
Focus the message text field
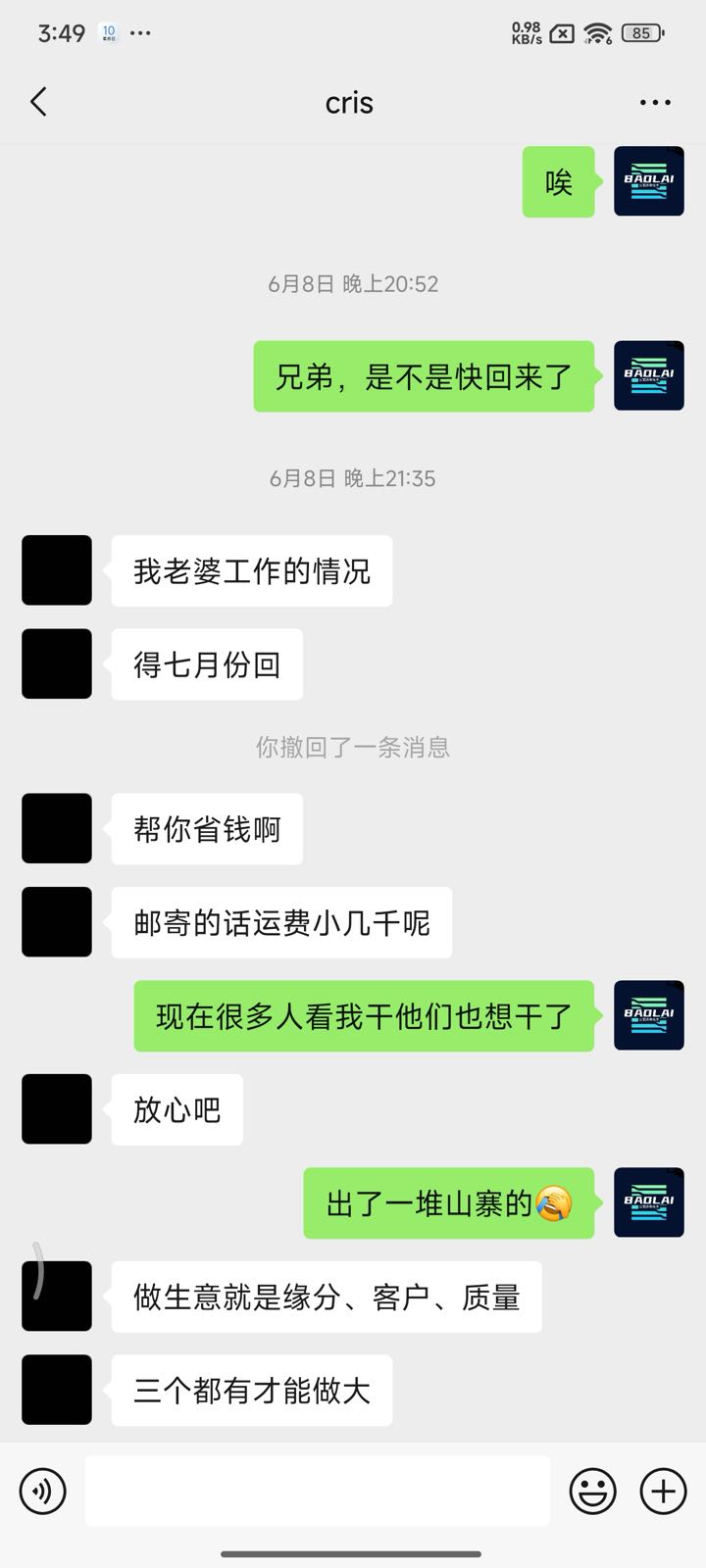(x=317, y=1492)
